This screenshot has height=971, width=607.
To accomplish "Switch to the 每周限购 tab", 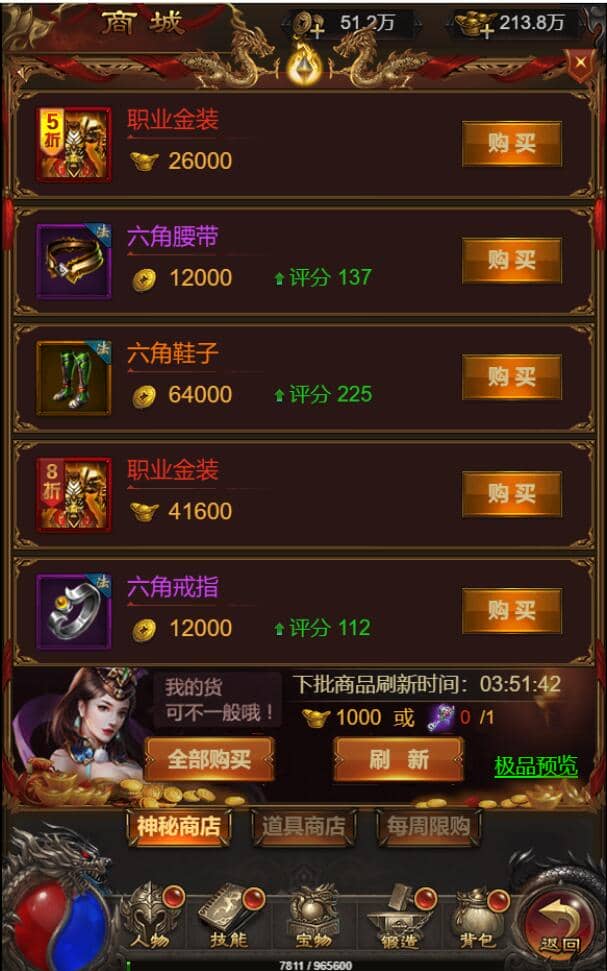I will [x=429, y=827].
